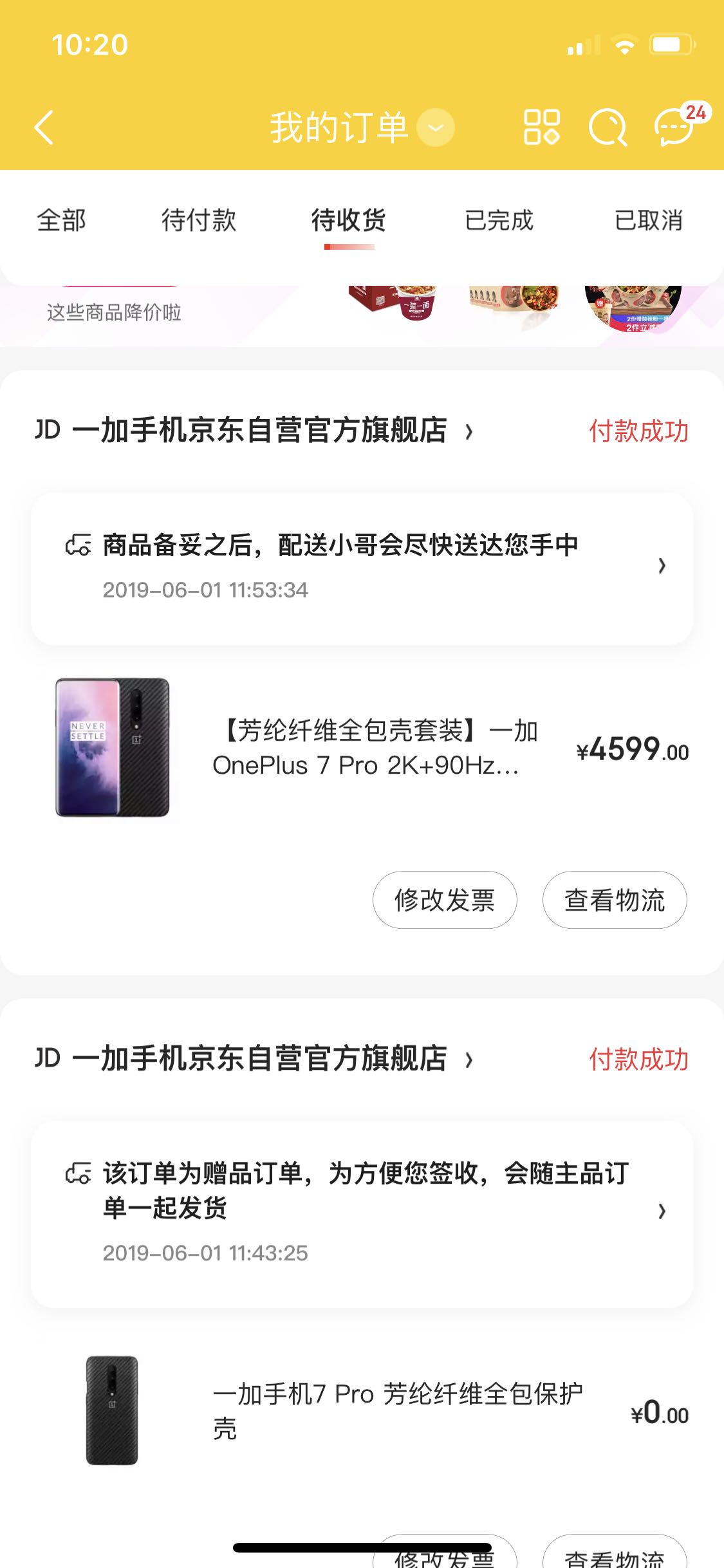Switch to the 待付款 tab
This screenshot has width=724, height=1568.
(x=199, y=220)
